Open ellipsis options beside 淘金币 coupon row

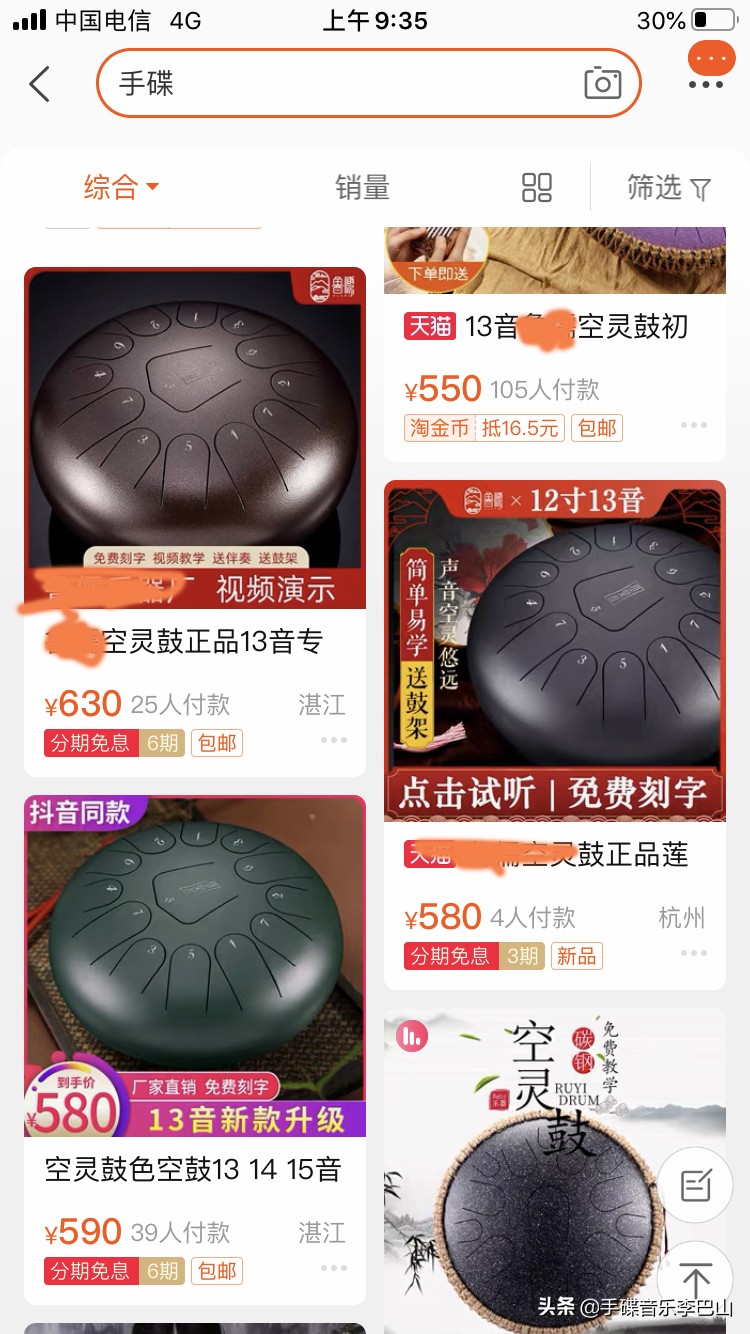pos(693,425)
